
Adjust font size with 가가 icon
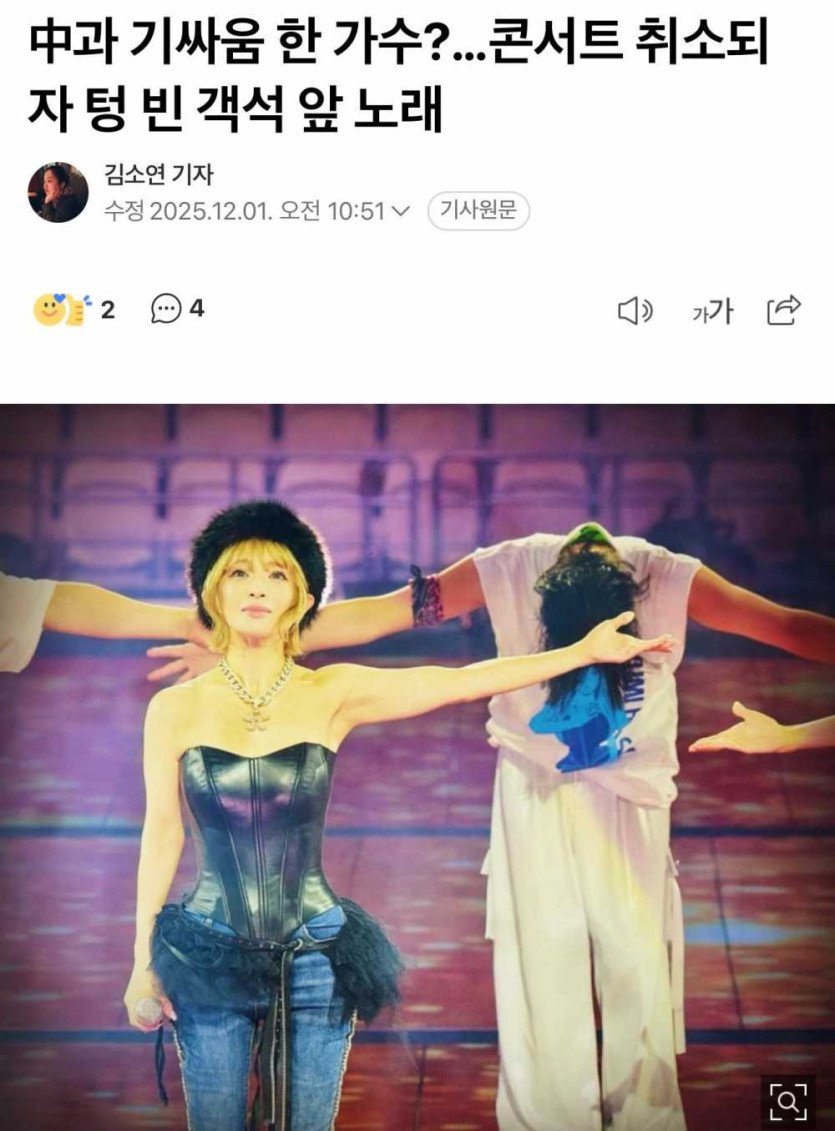point(712,312)
